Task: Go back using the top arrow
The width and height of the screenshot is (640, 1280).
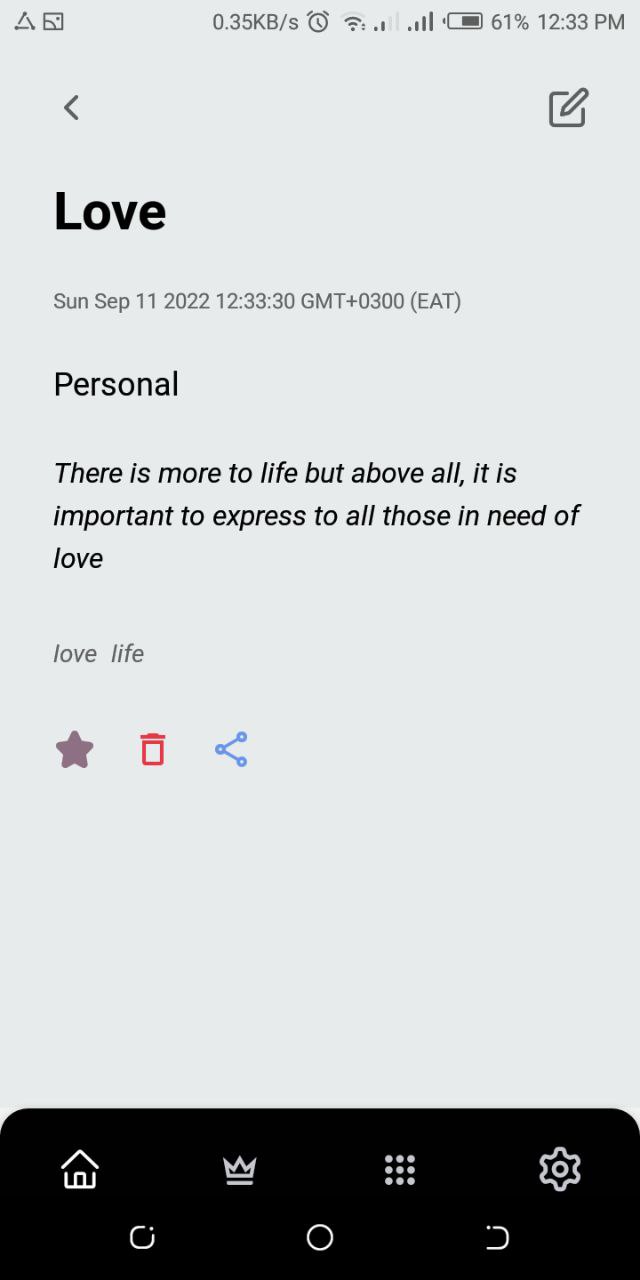Action: tap(71, 108)
